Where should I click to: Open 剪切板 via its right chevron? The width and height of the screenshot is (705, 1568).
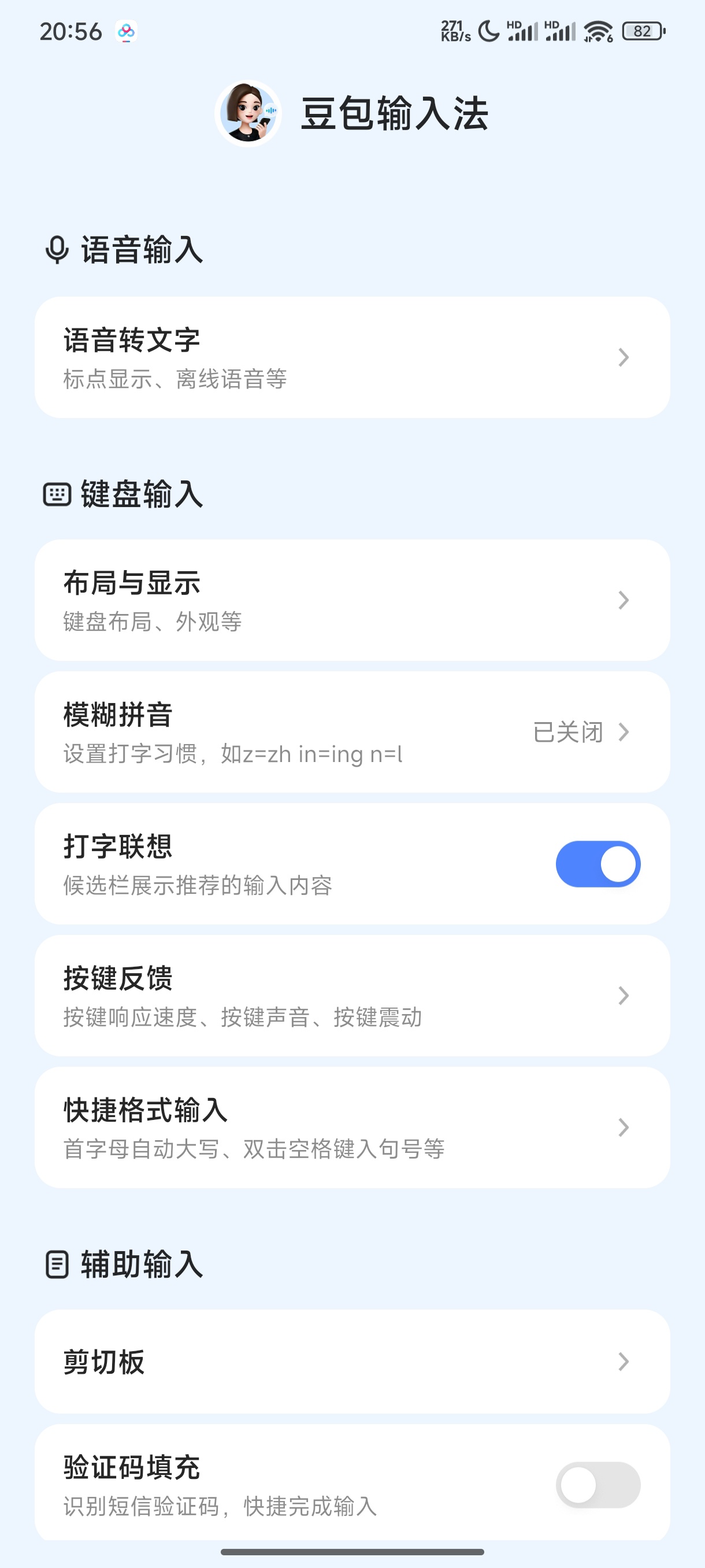coord(624,1362)
